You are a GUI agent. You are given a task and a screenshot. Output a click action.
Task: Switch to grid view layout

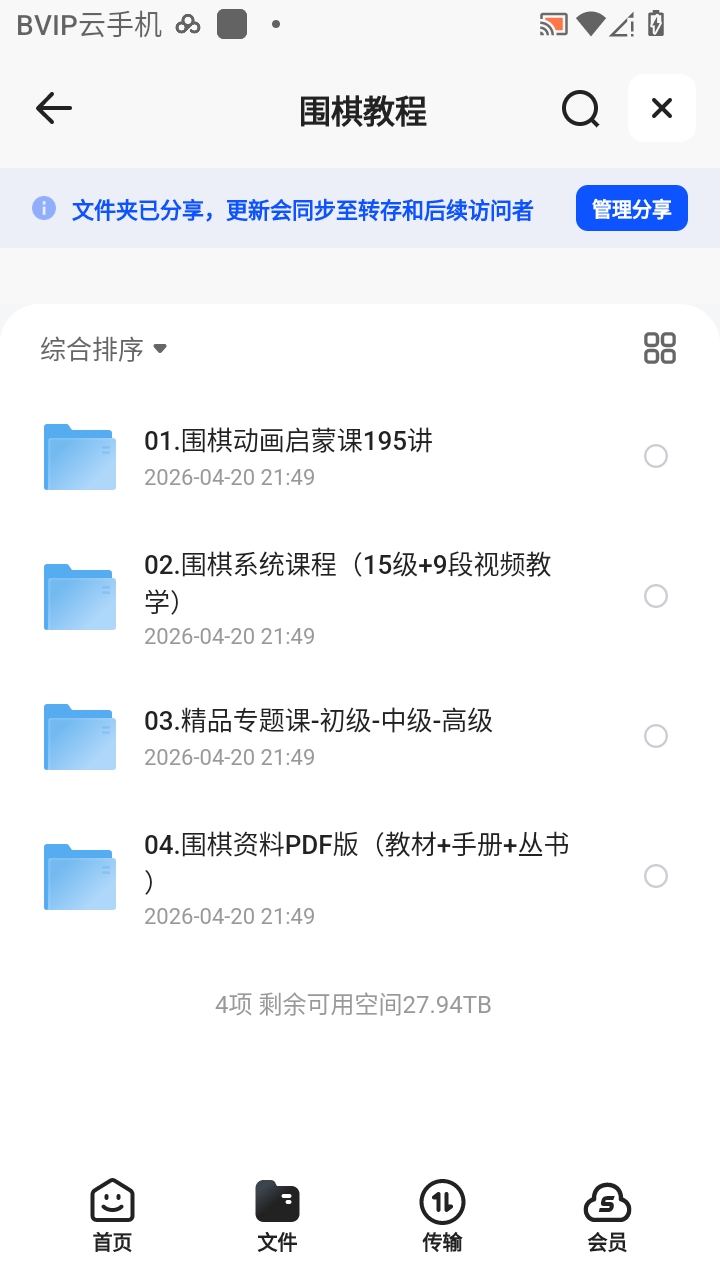[660, 348]
